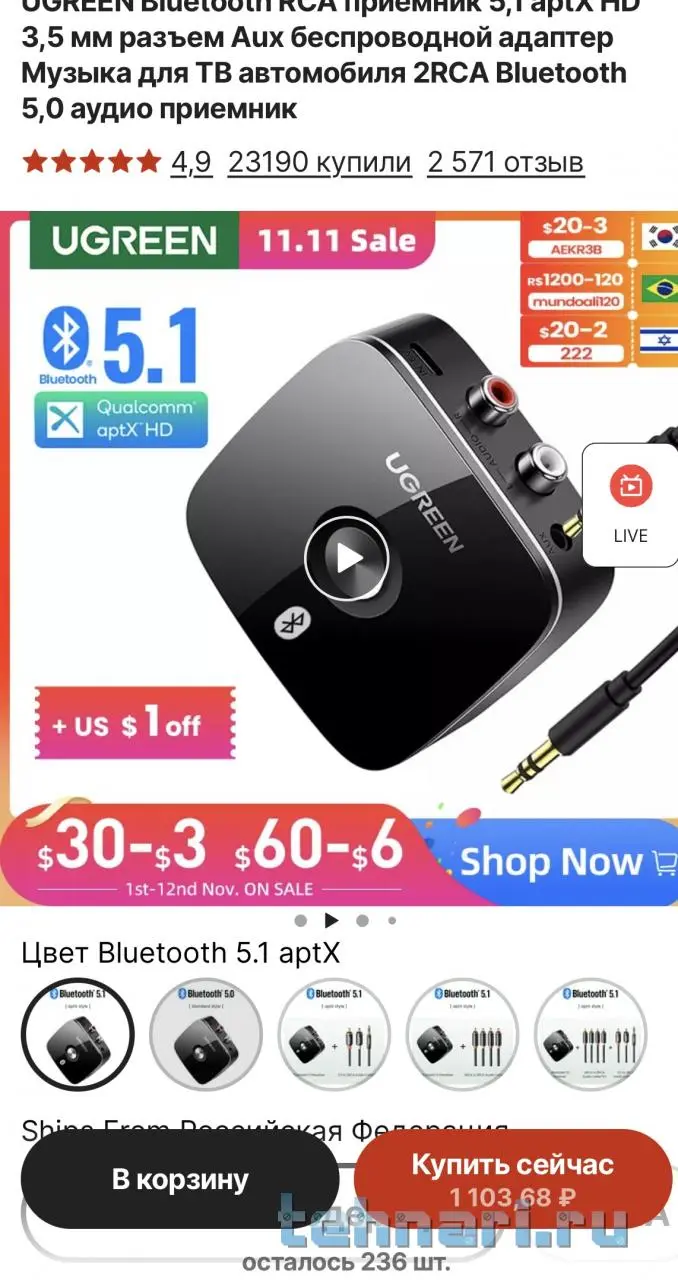The height and width of the screenshot is (1280, 678).
Task: View the 23190 купили purchases link
Action: (319, 162)
